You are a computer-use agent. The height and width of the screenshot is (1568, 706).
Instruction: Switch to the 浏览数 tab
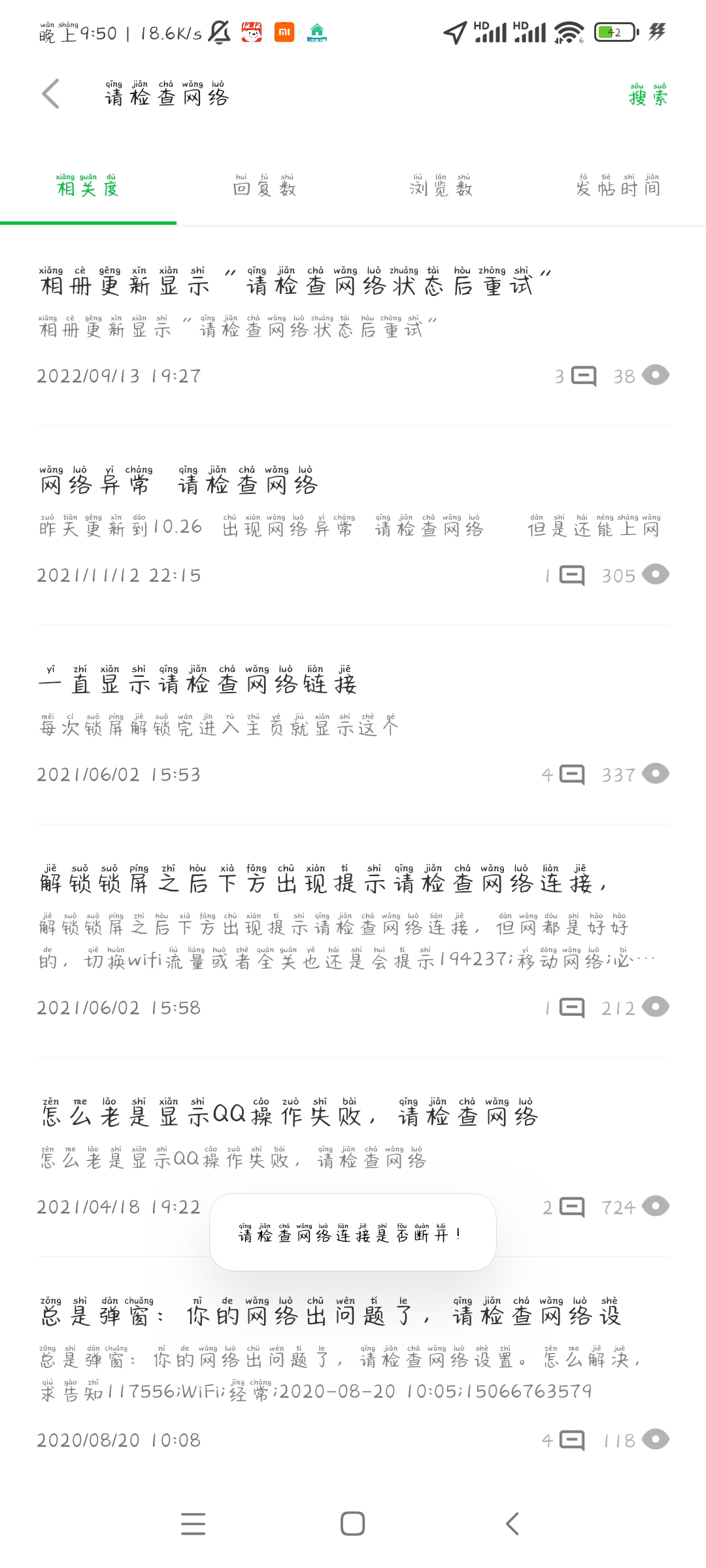pos(441,186)
